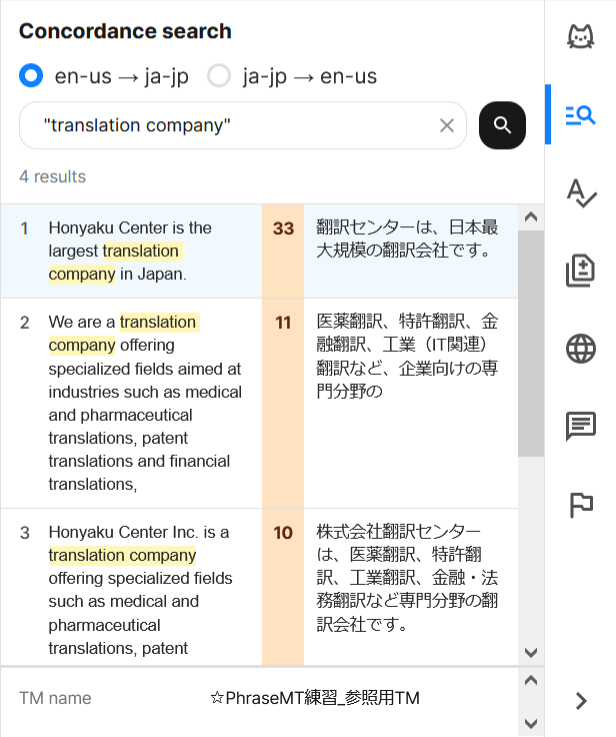Open the cat icon sidebar panel

pos(580,37)
